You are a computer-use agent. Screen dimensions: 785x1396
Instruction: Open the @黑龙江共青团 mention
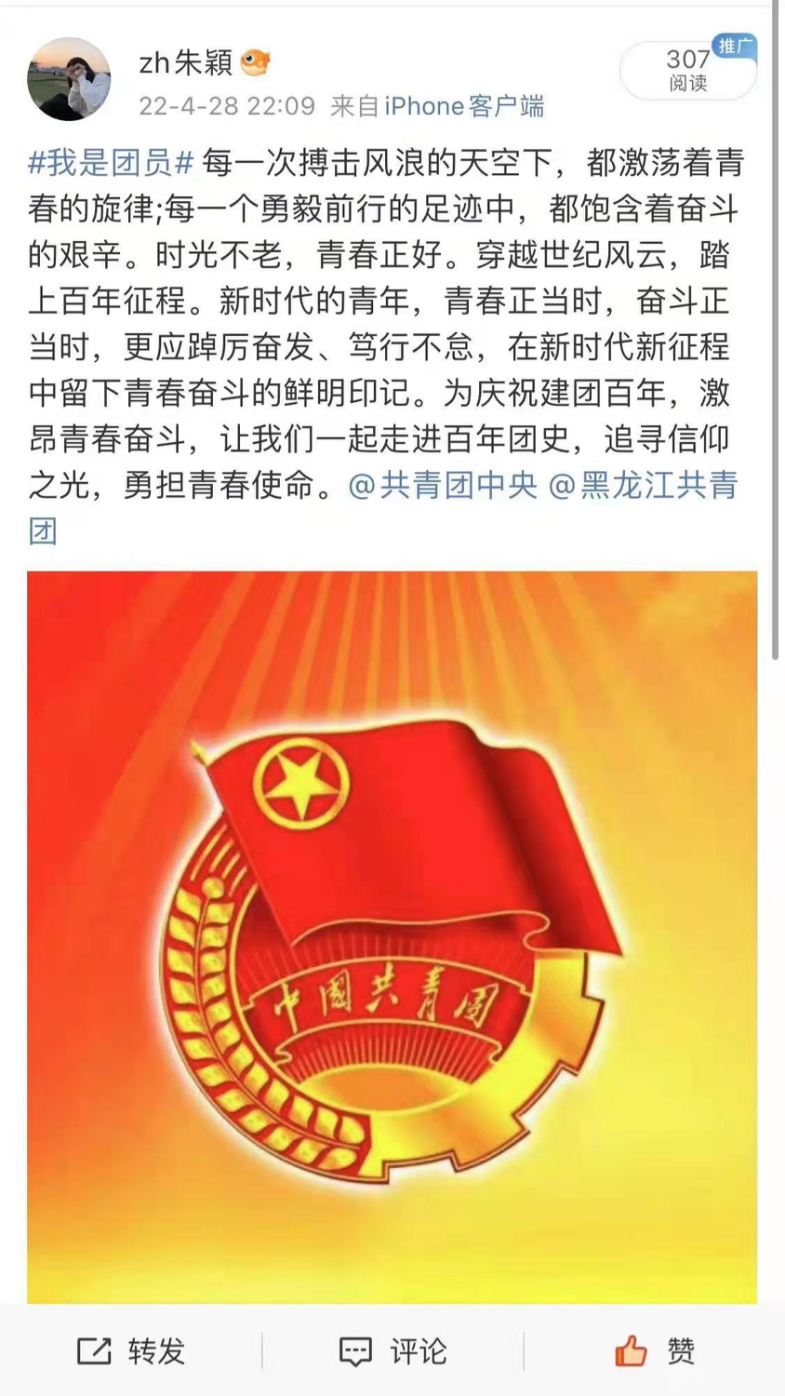click(643, 486)
